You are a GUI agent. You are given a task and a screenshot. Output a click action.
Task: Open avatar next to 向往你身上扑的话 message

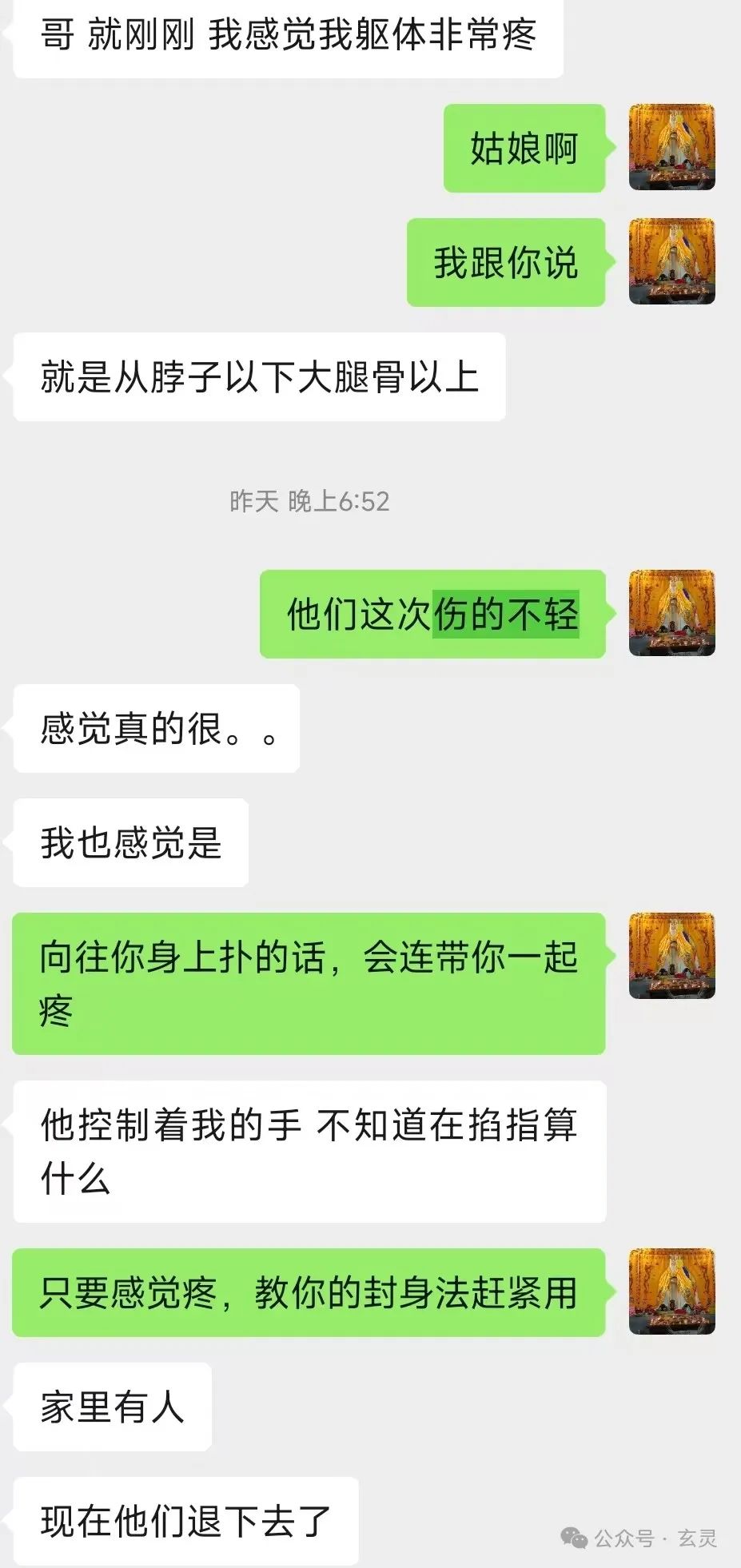pos(671,957)
